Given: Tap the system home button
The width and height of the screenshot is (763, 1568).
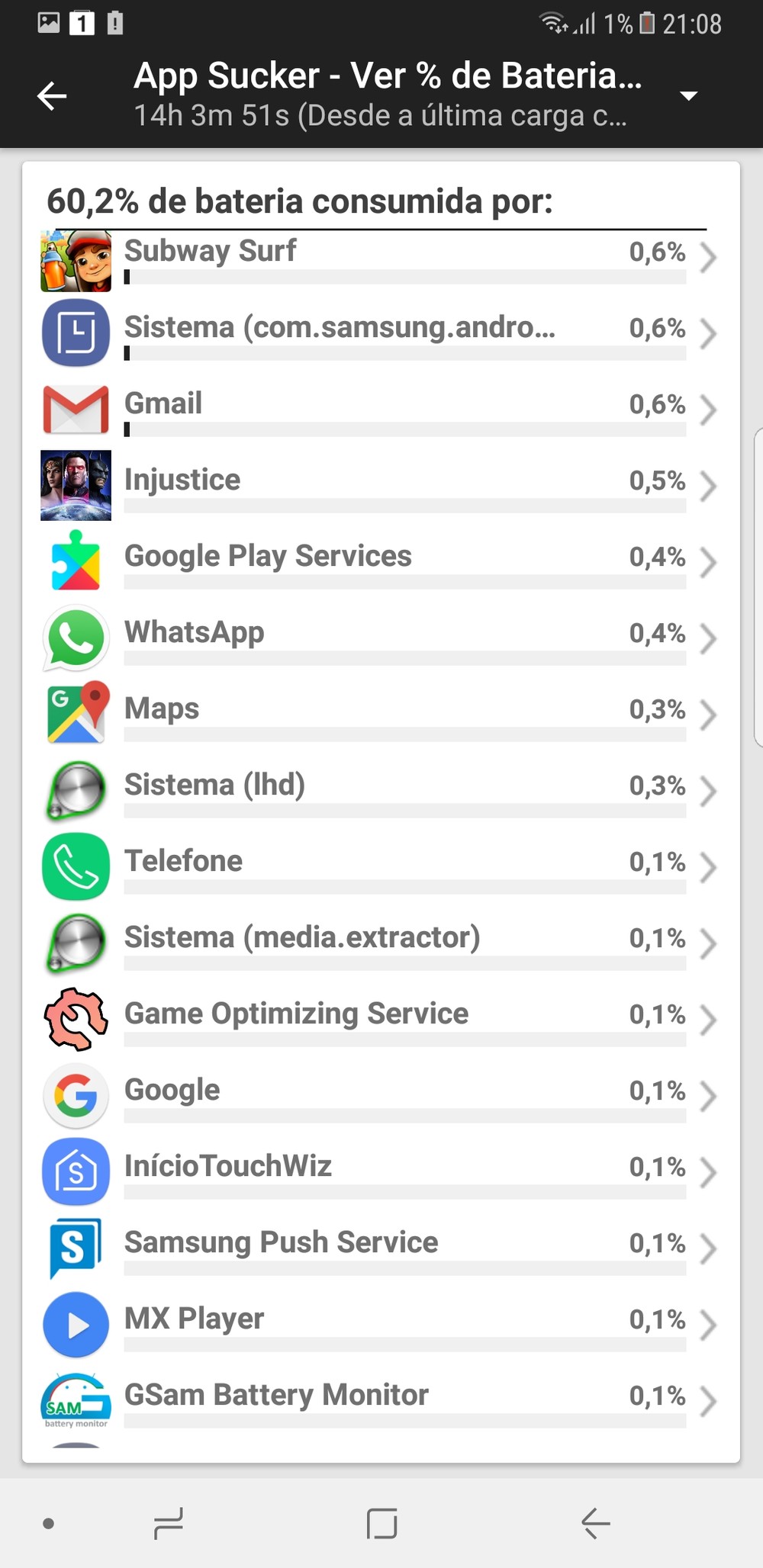Looking at the screenshot, I should (x=381, y=1524).
